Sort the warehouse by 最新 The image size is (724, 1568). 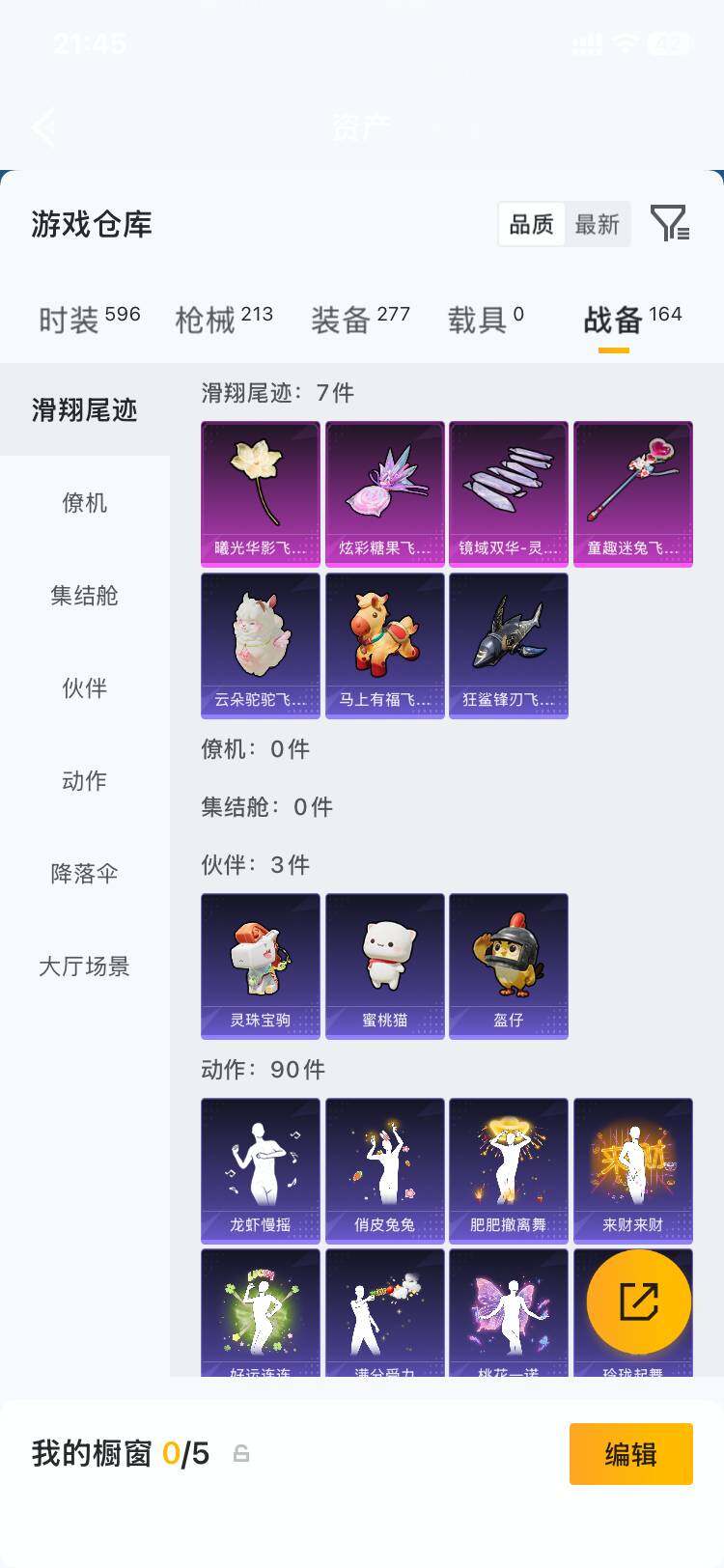(x=597, y=225)
